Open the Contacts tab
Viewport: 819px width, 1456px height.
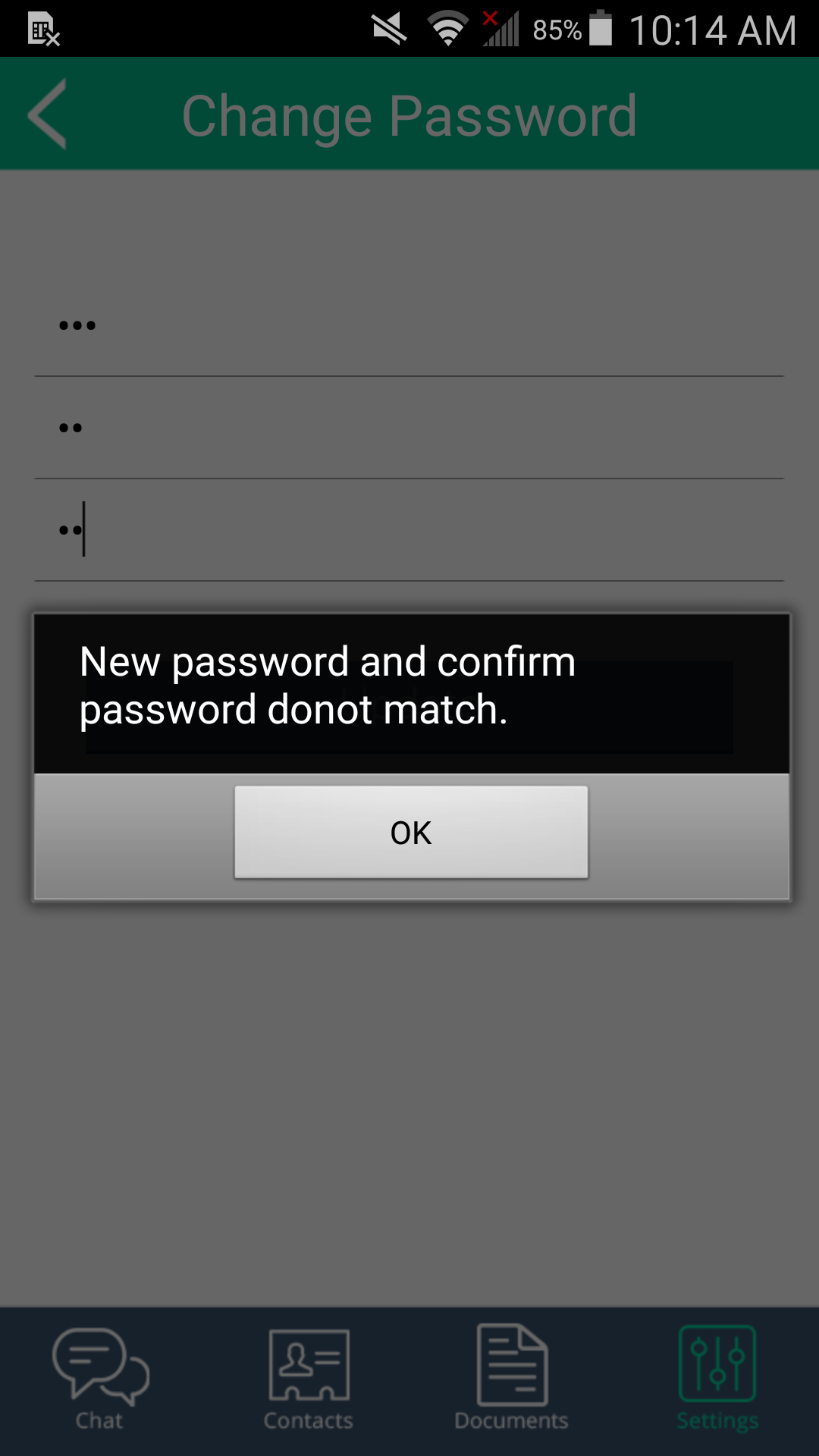click(x=309, y=1378)
